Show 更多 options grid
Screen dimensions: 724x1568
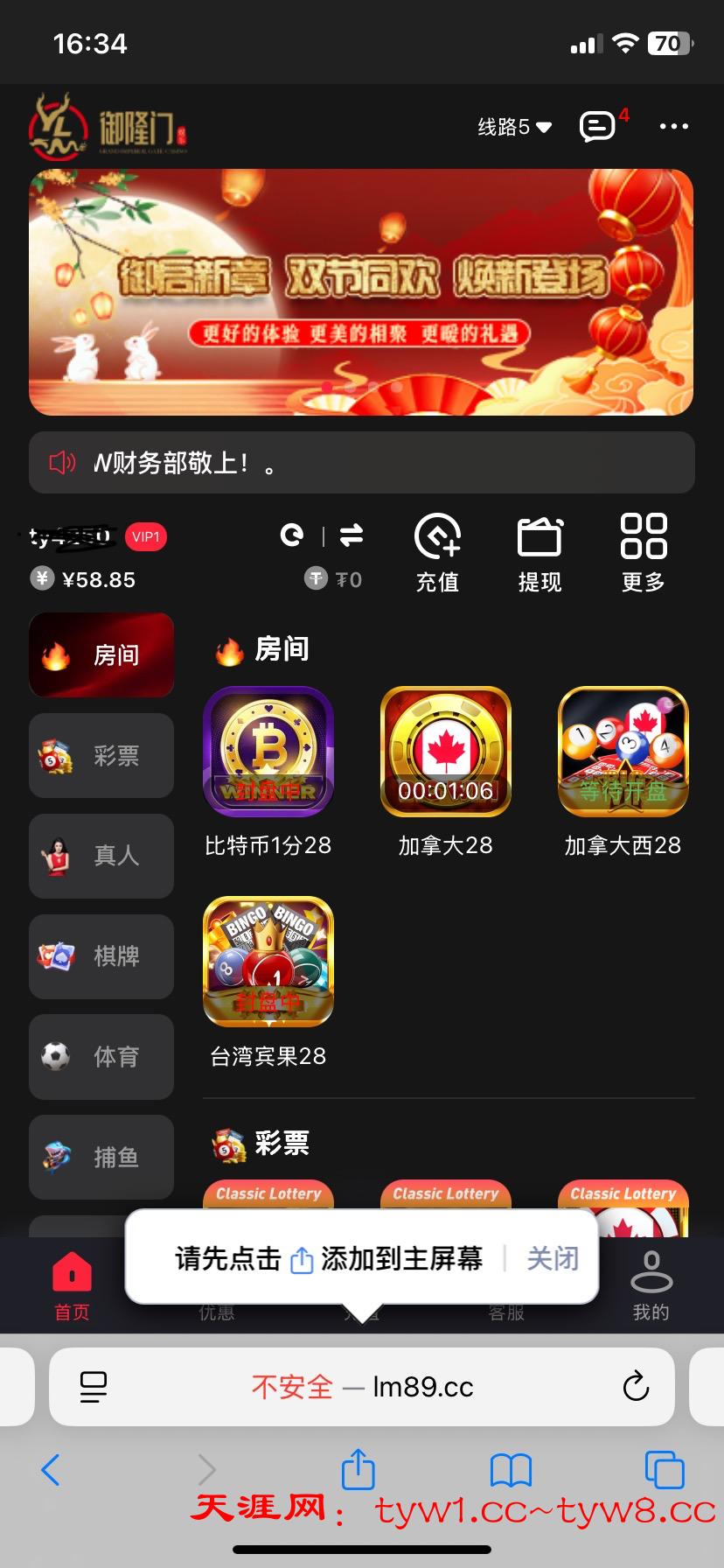click(644, 553)
